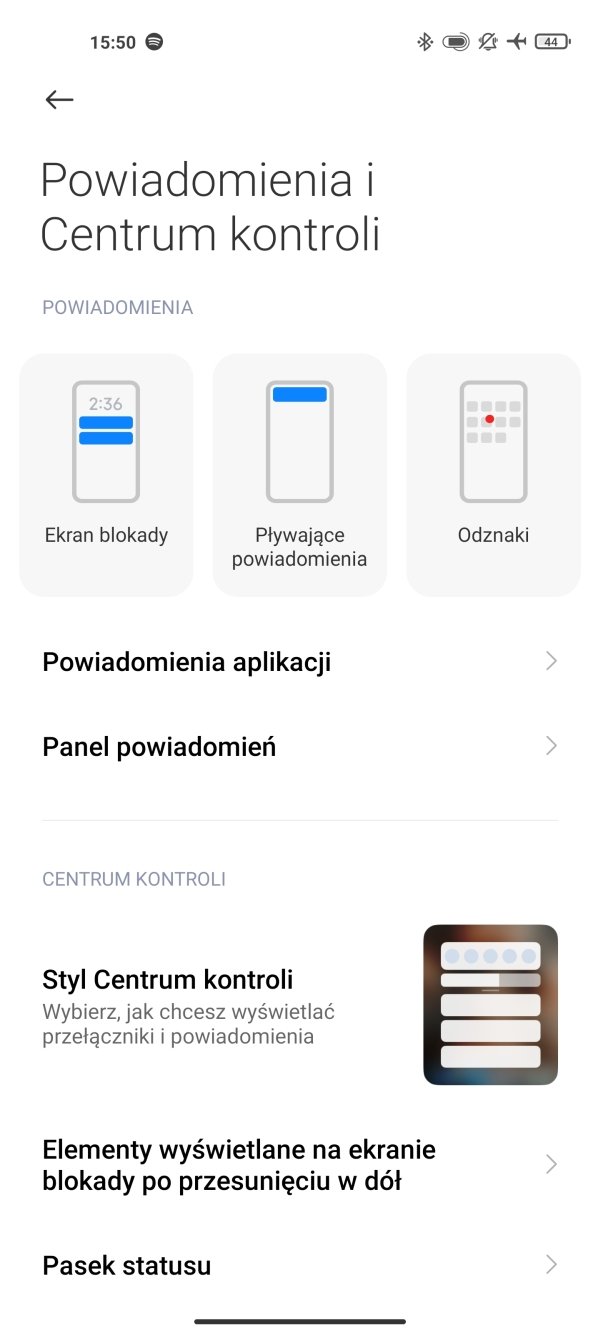Choose Styl Centrum kontroli

click(300, 1005)
